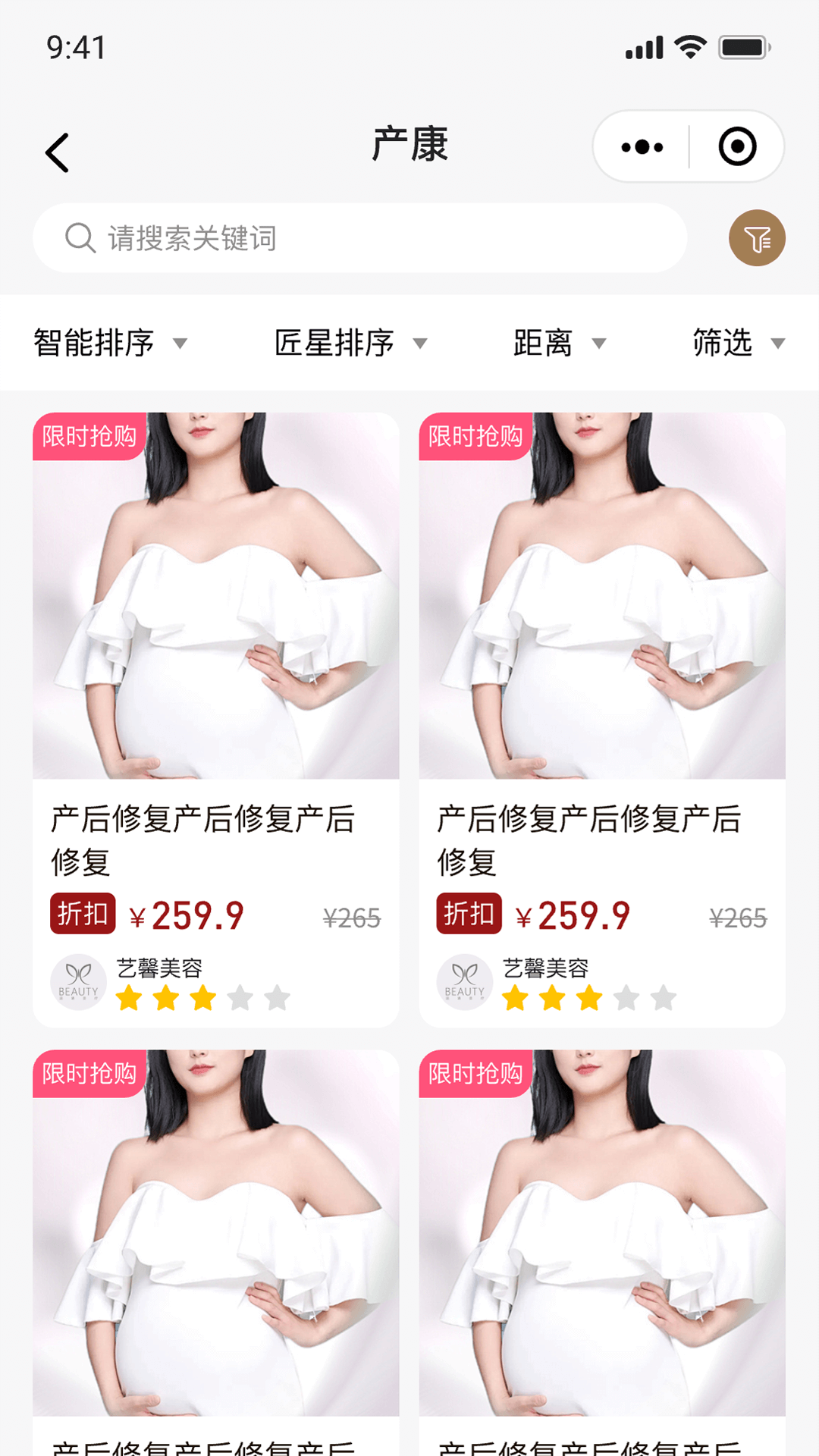Tap the 艺馨美容 BEAUTY shop logo on left card
This screenshot has height=1456, width=819.
[78, 981]
